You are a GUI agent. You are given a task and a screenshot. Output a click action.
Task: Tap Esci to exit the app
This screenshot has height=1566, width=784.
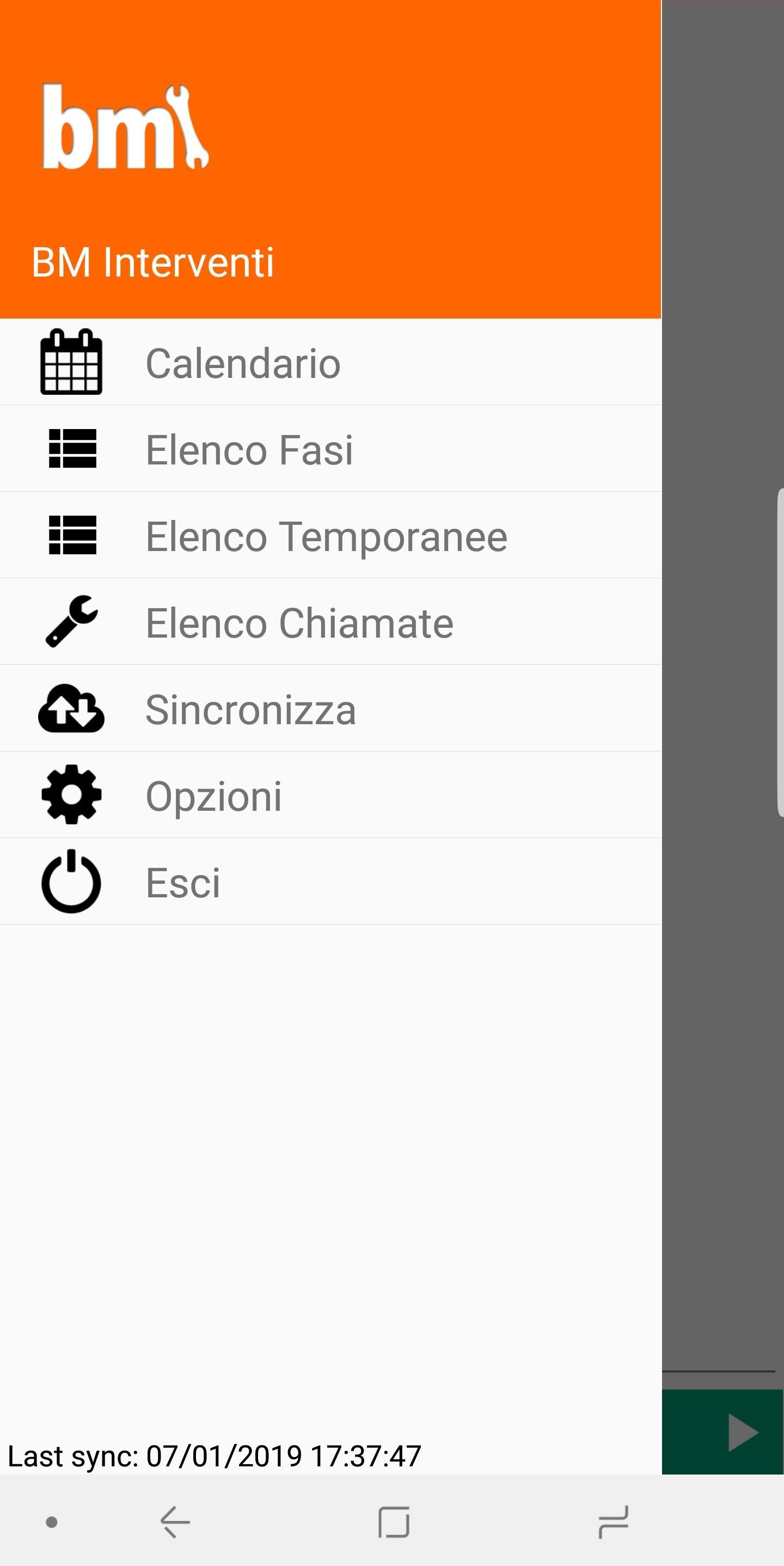pos(330,882)
